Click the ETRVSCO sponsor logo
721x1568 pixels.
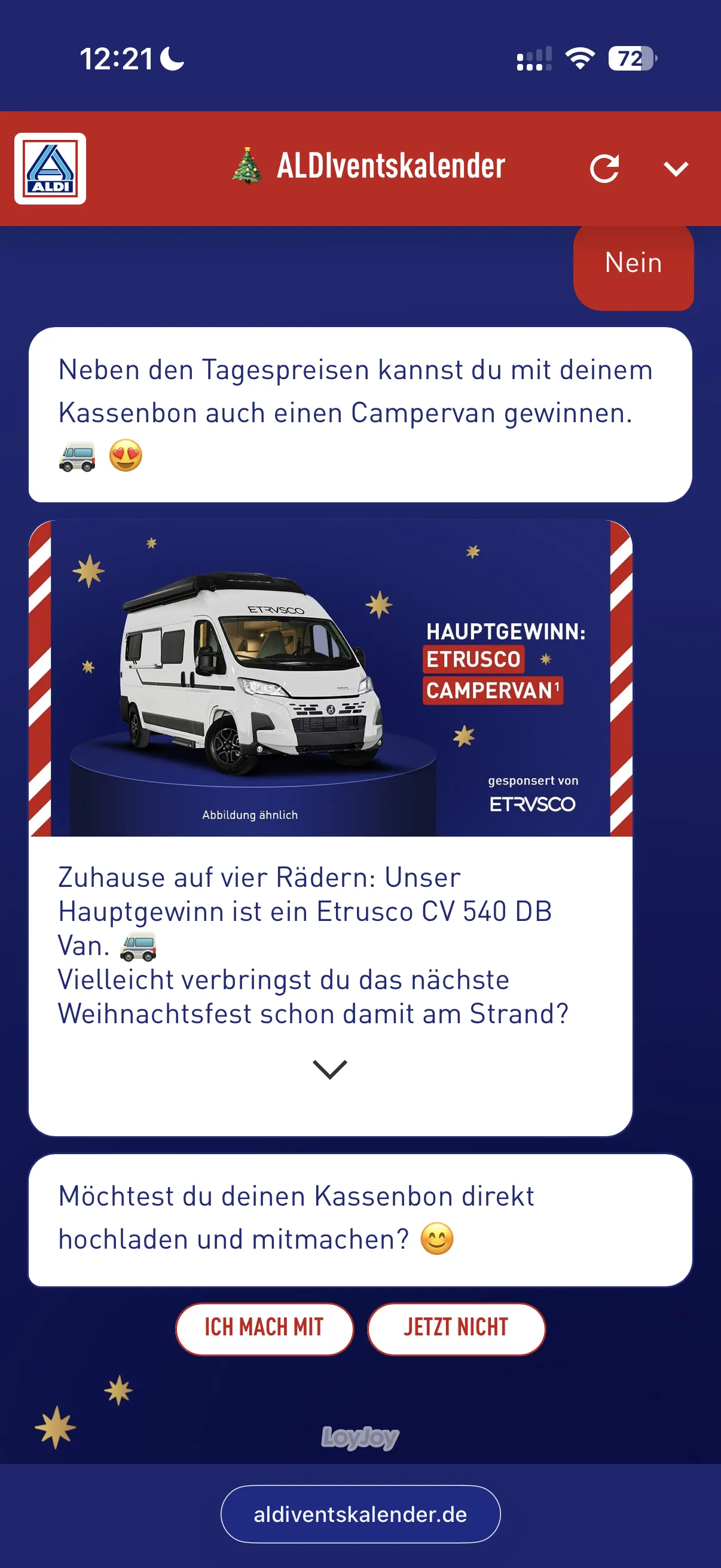[x=533, y=805]
